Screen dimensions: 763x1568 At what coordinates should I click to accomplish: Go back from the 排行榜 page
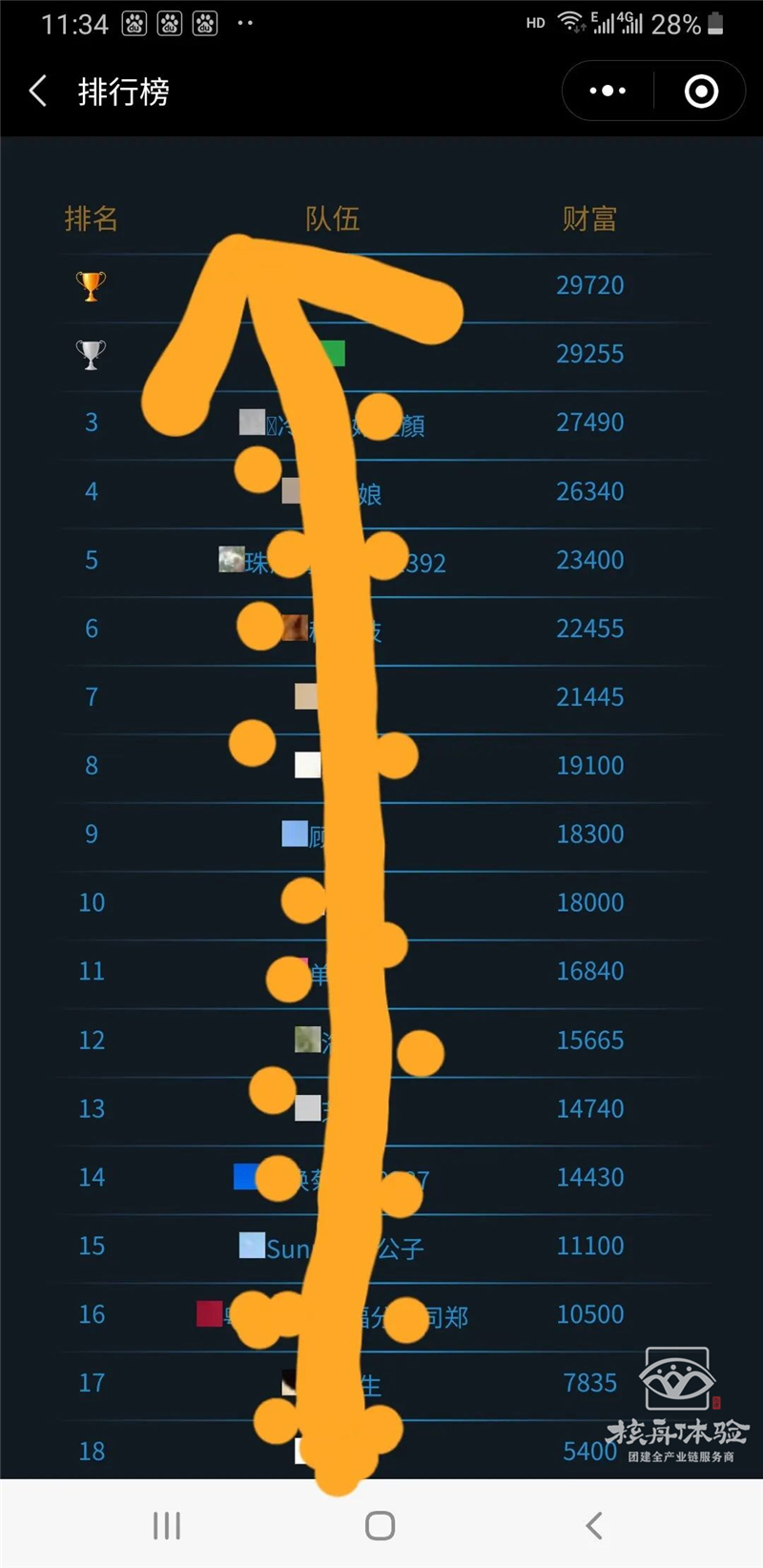tap(38, 92)
